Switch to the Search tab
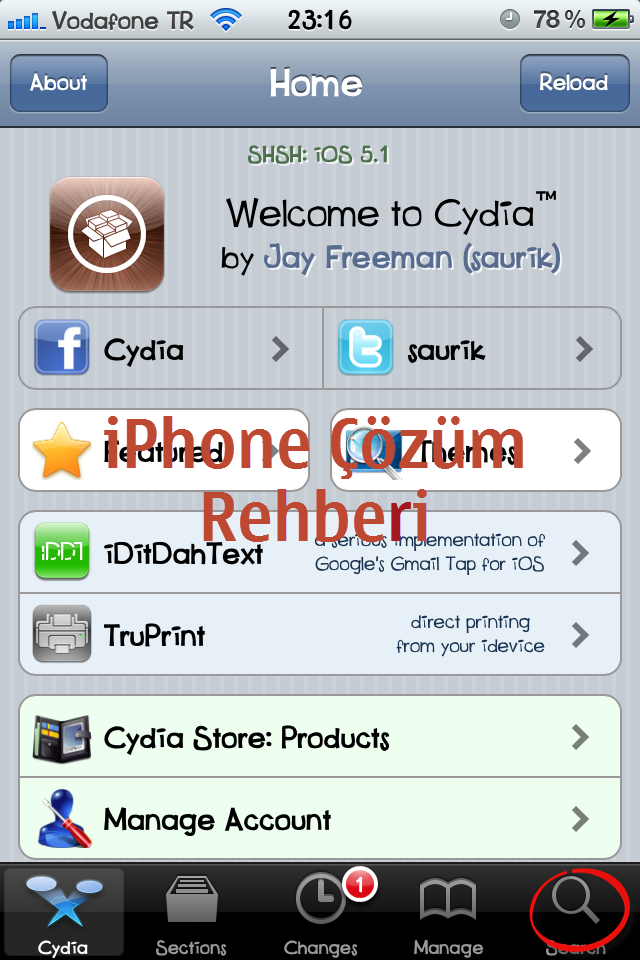Viewport: 640px width, 960px height. [576, 914]
